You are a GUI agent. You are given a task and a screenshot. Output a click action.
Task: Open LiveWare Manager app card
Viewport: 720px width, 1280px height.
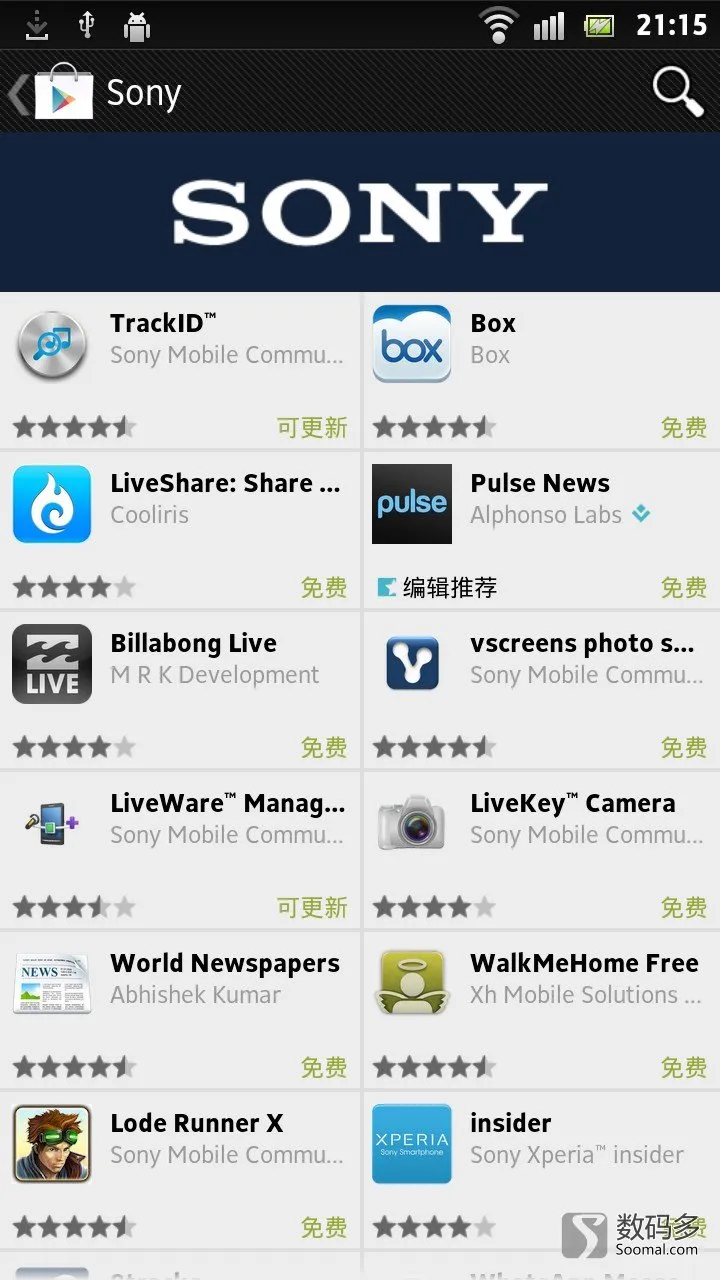coord(180,850)
